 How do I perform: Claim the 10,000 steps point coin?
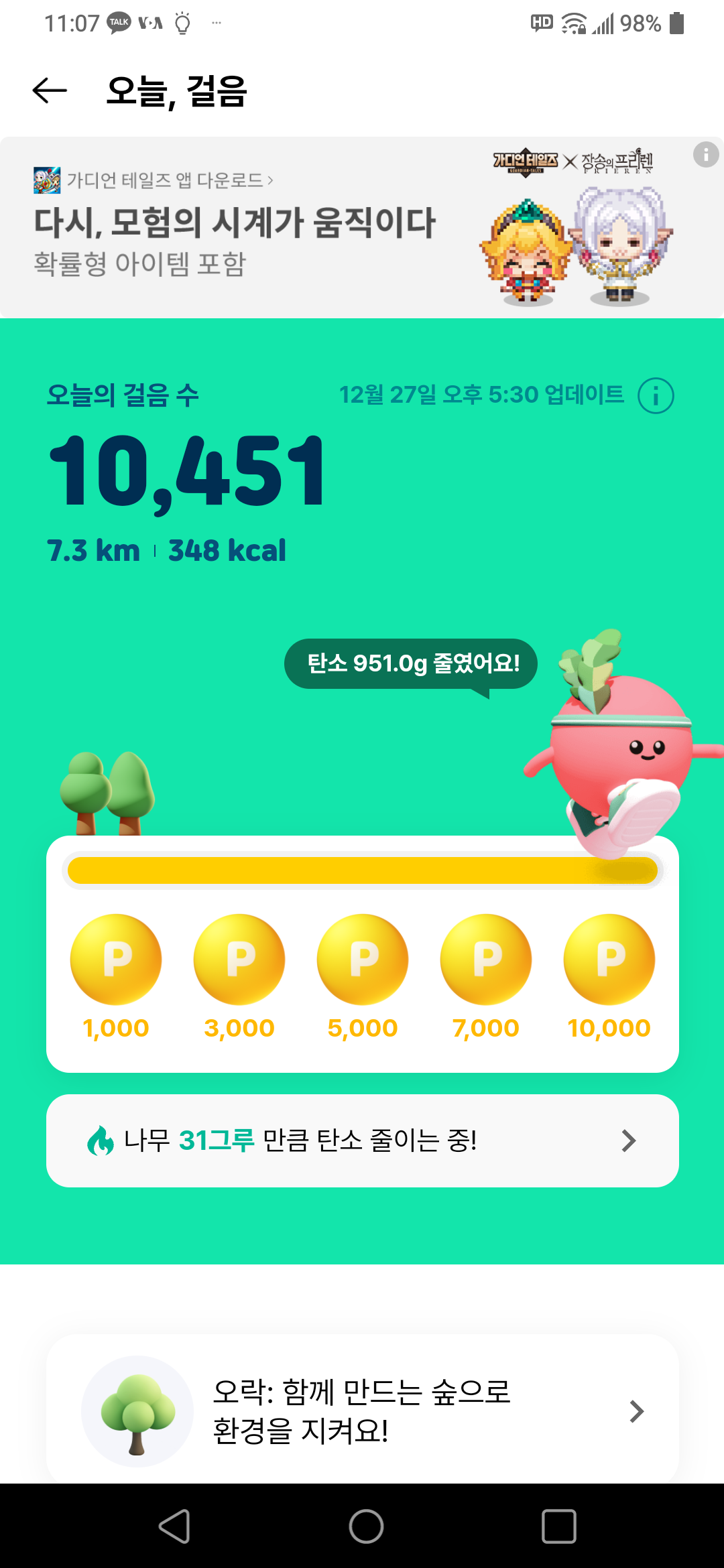click(x=609, y=960)
